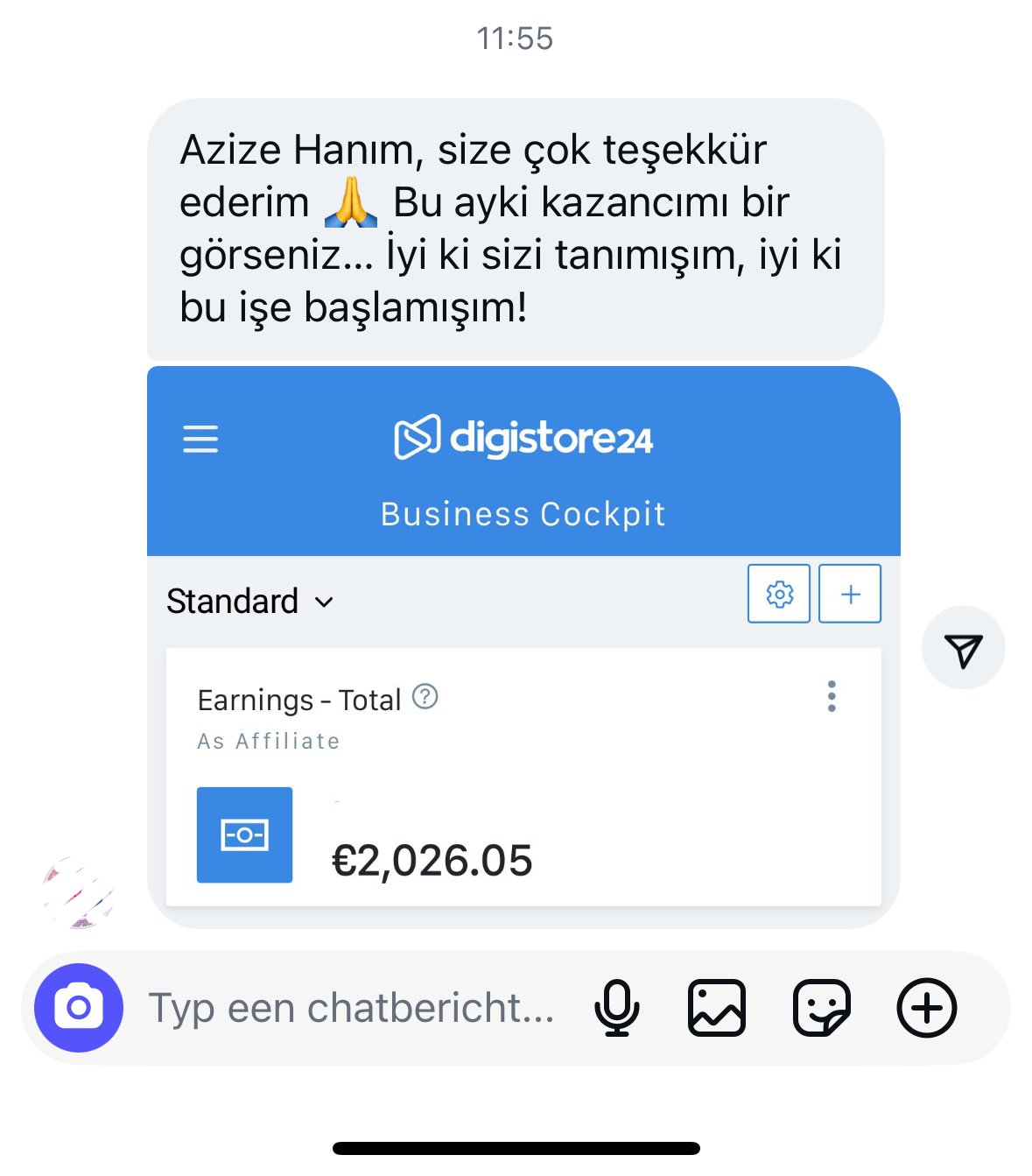
Task: Record a voice message with the microphone
Action: (x=617, y=1008)
